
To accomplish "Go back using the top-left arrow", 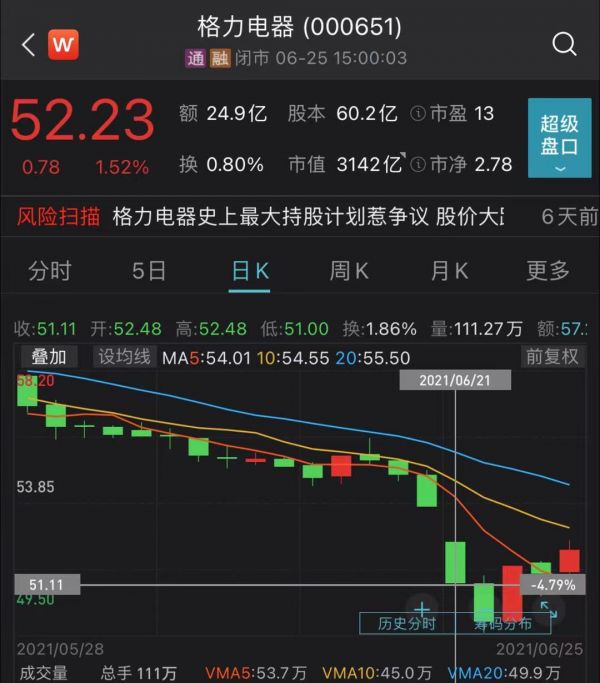I will pos(28,44).
